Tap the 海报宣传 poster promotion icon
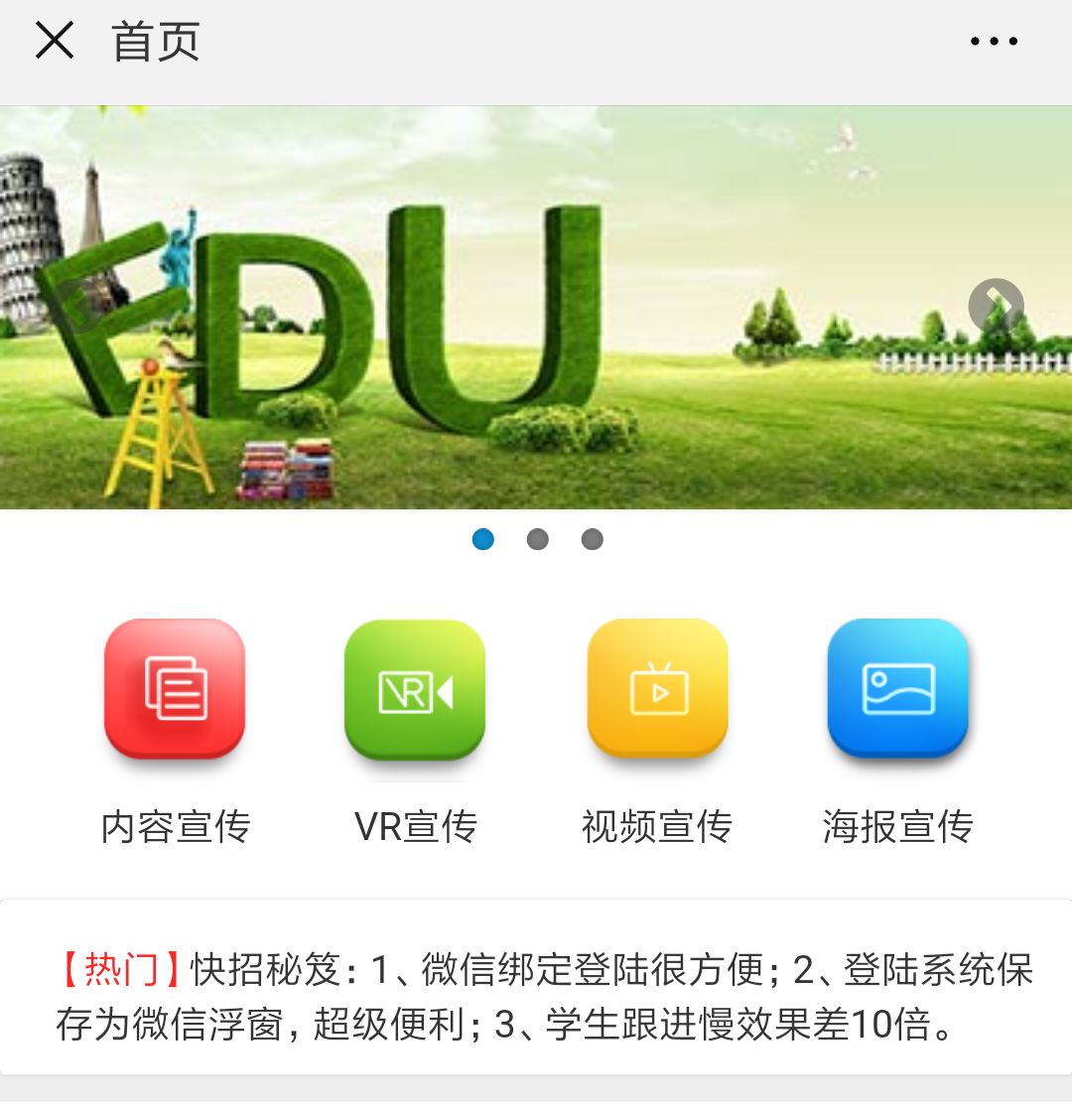The image size is (1072, 1120). click(898, 688)
